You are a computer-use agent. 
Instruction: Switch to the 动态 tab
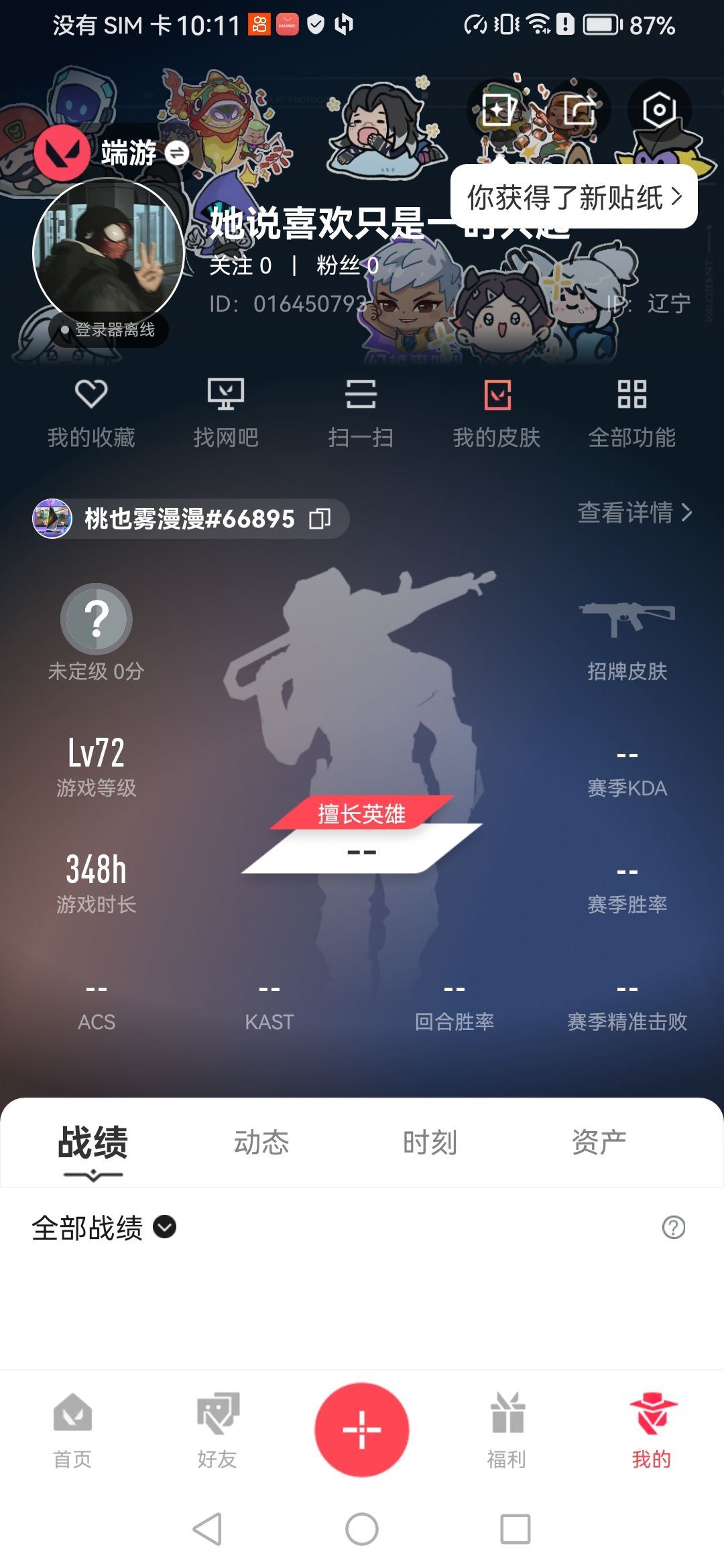[x=263, y=1144]
